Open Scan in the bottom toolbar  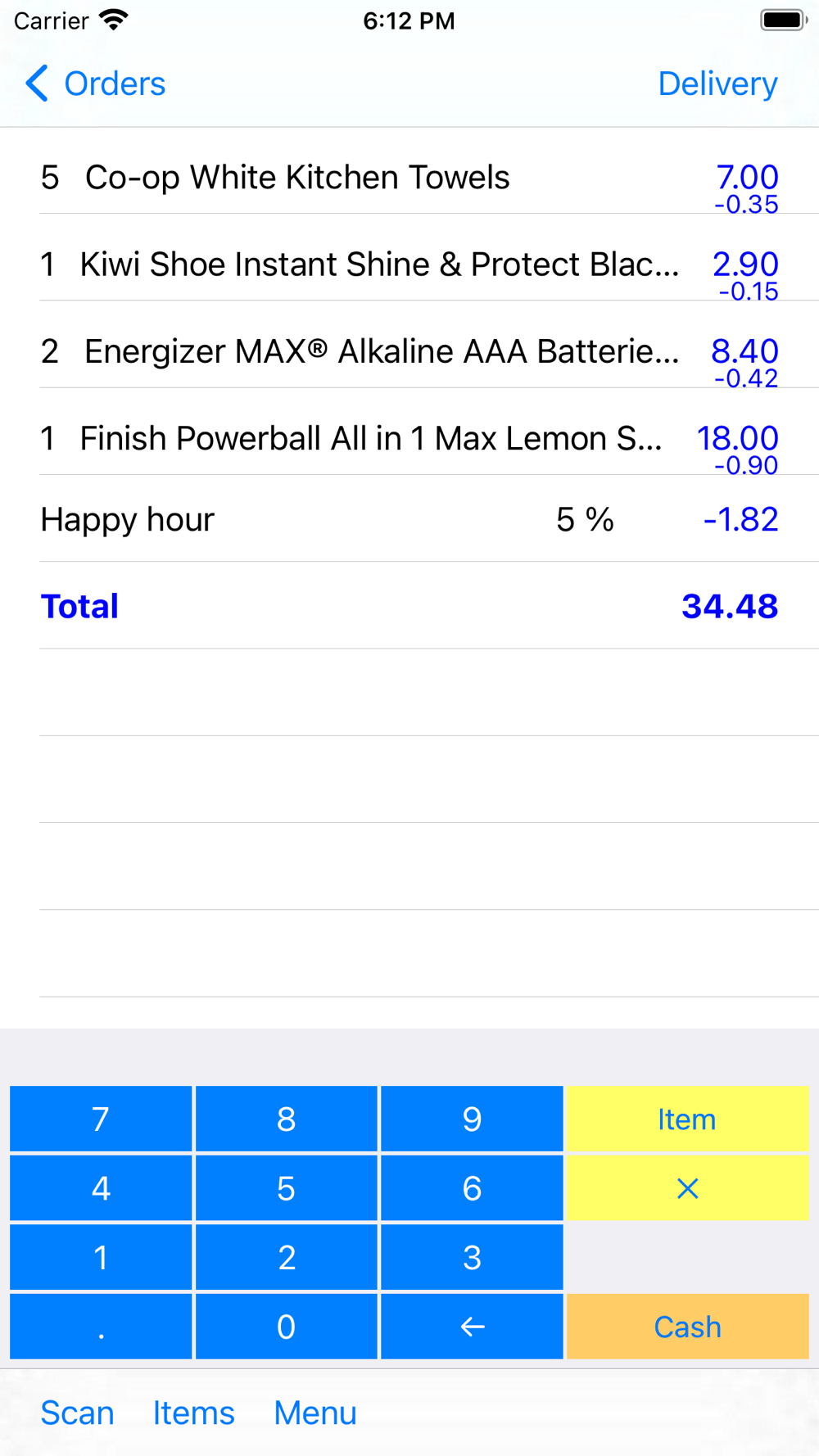pyautogui.click(x=77, y=1413)
